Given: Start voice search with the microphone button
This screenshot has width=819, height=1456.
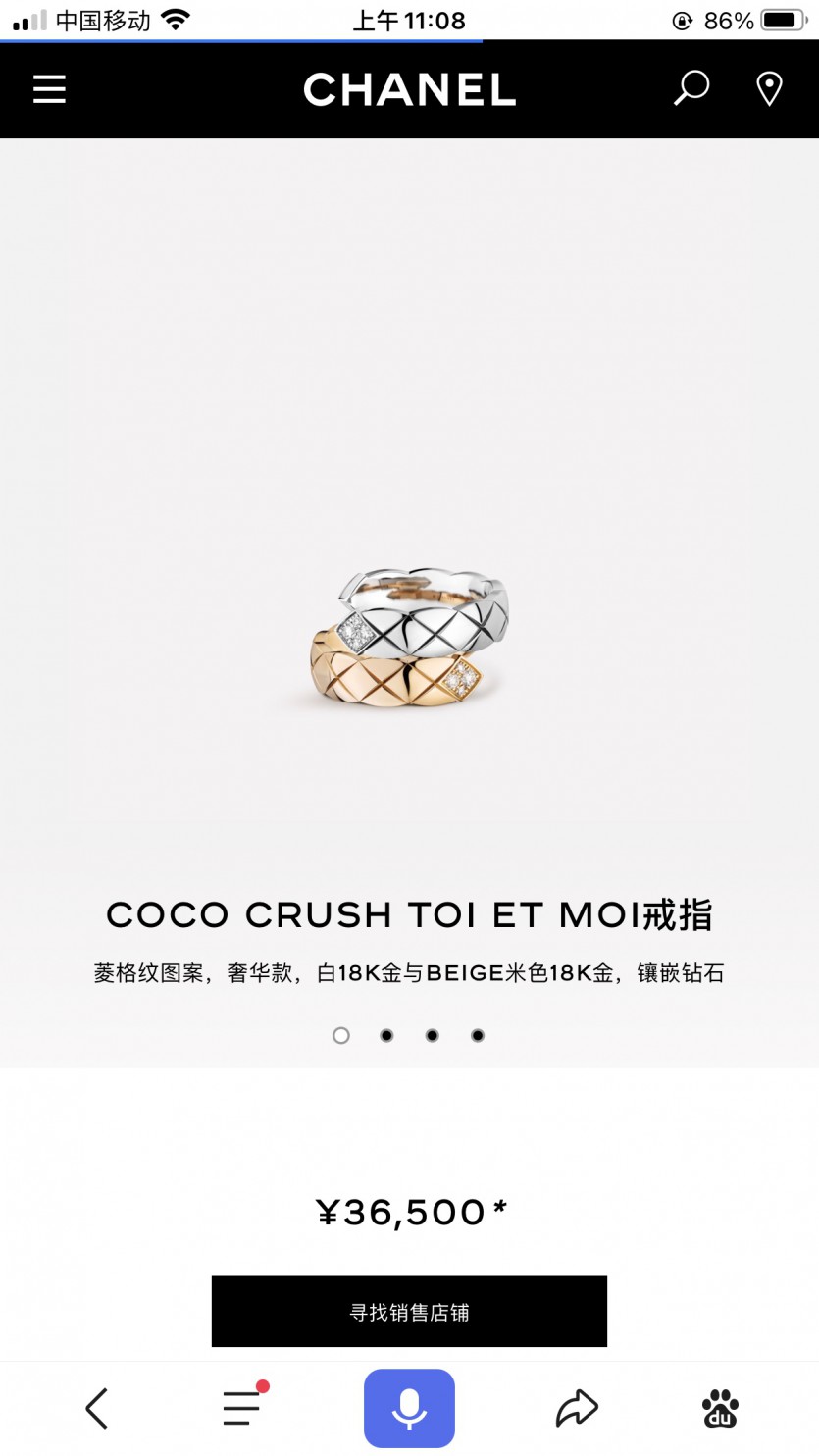Looking at the screenshot, I should coord(409,1408).
